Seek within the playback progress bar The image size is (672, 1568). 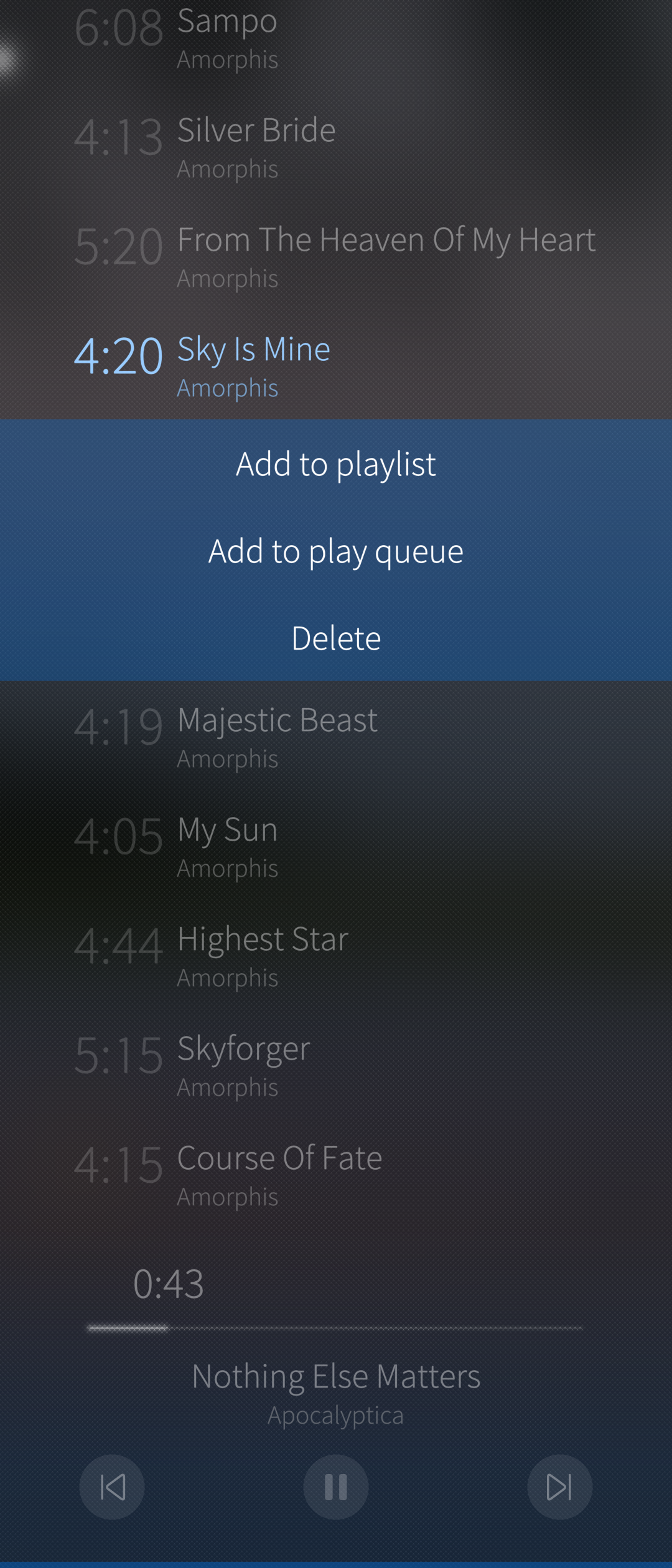336,1328
